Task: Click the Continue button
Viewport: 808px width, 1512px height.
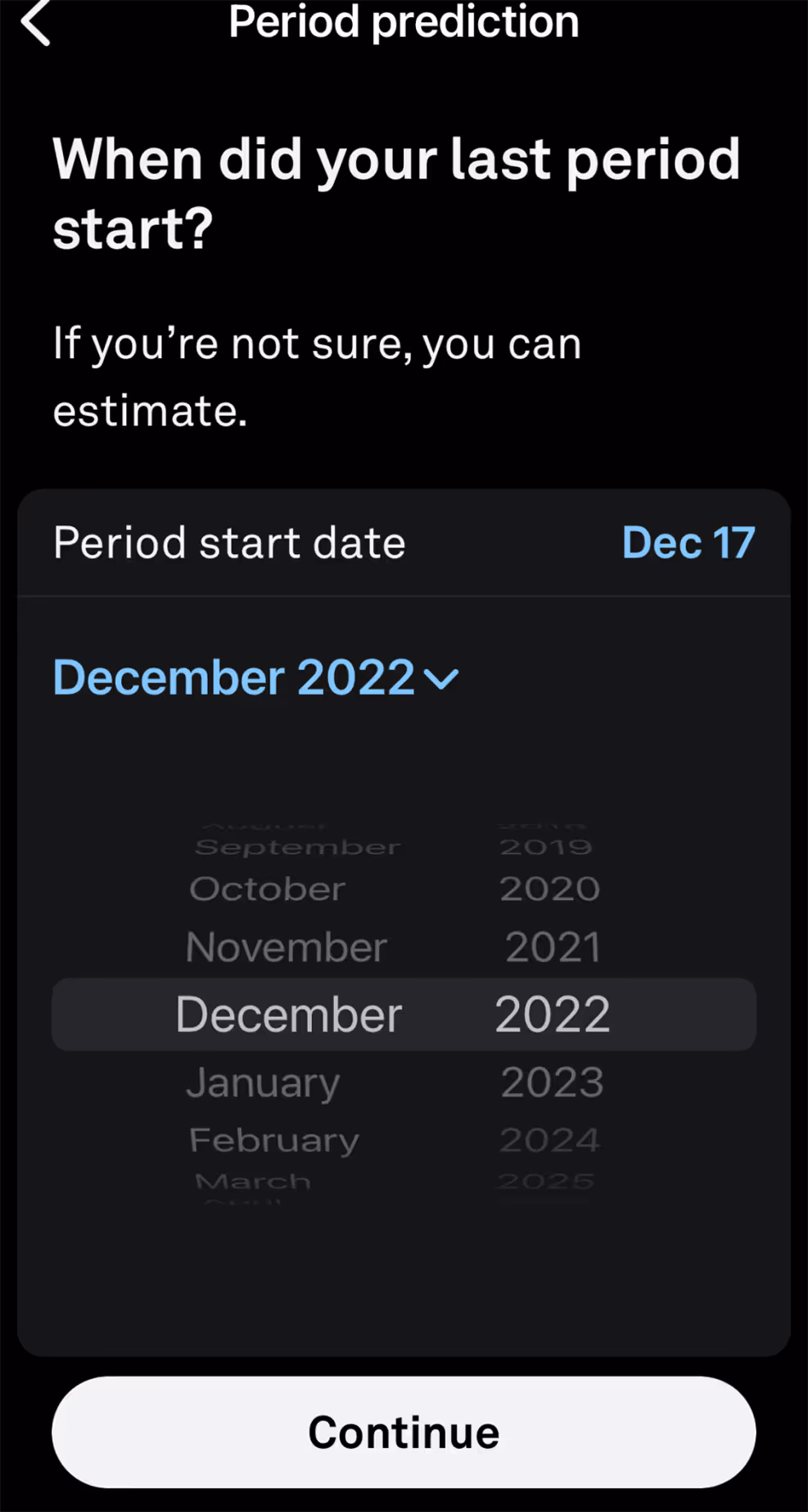Action: point(404,1432)
